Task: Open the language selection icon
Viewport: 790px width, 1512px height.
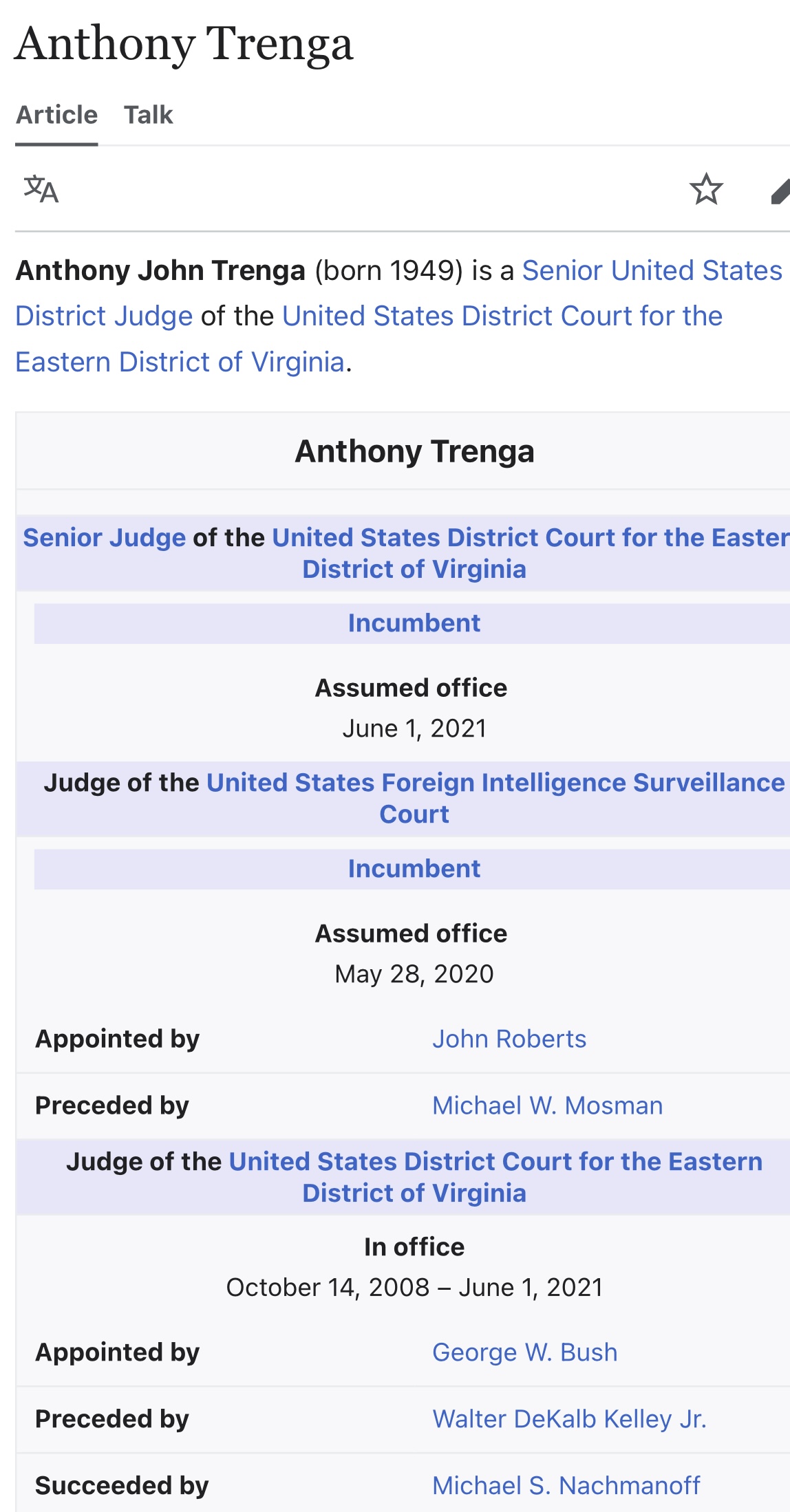Action: coord(41,189)
